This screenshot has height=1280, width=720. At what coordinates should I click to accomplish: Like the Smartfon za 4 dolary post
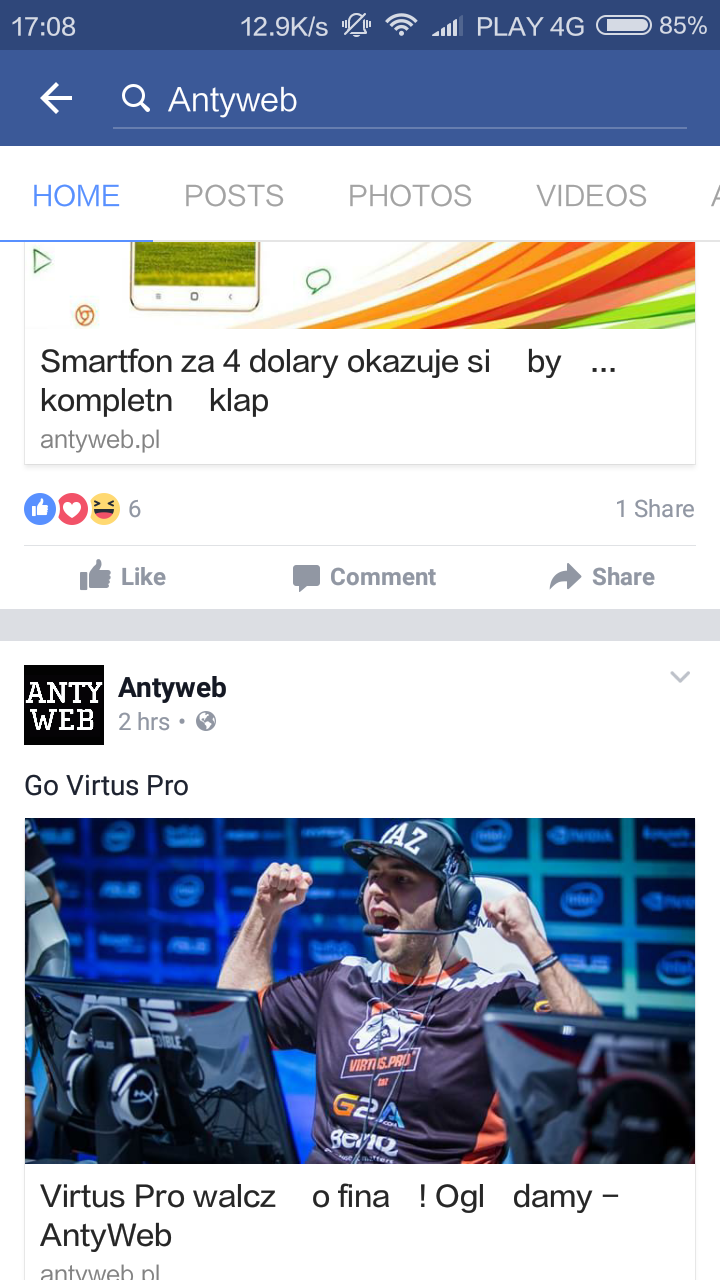point(122,577)
